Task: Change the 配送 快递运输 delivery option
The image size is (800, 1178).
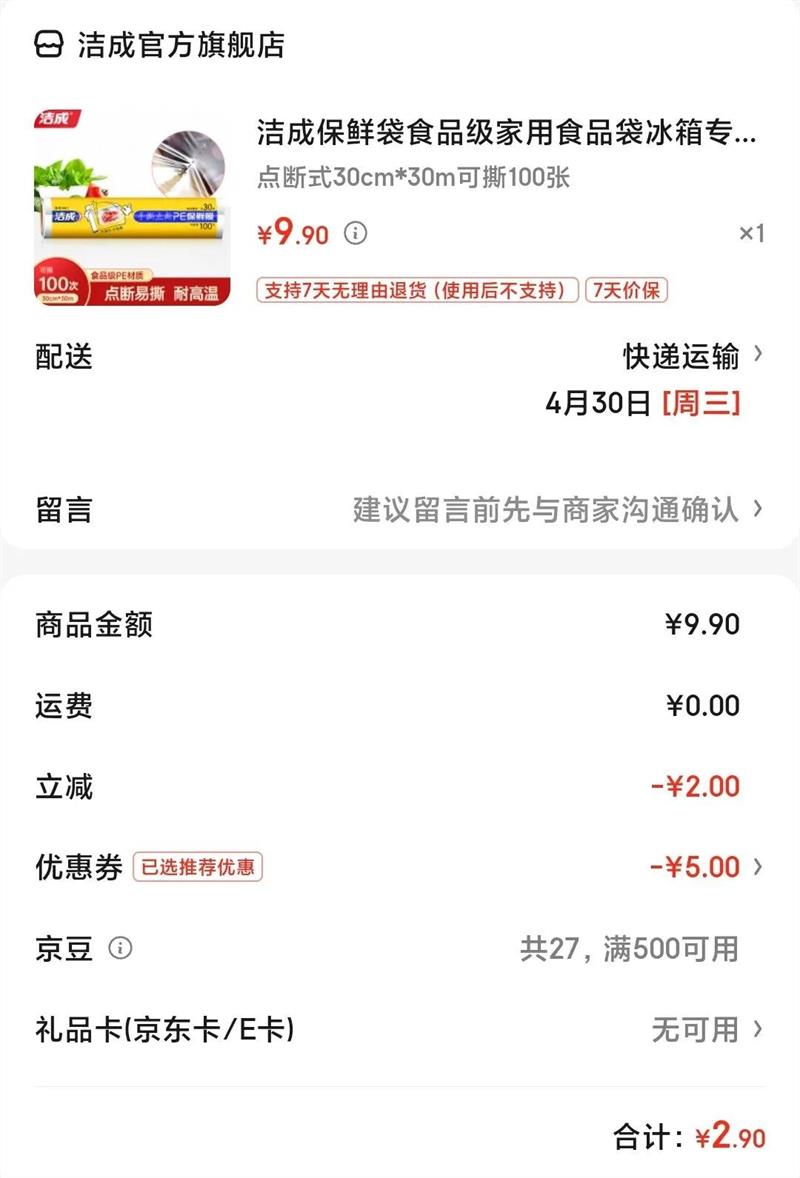Action: point(400,379)
